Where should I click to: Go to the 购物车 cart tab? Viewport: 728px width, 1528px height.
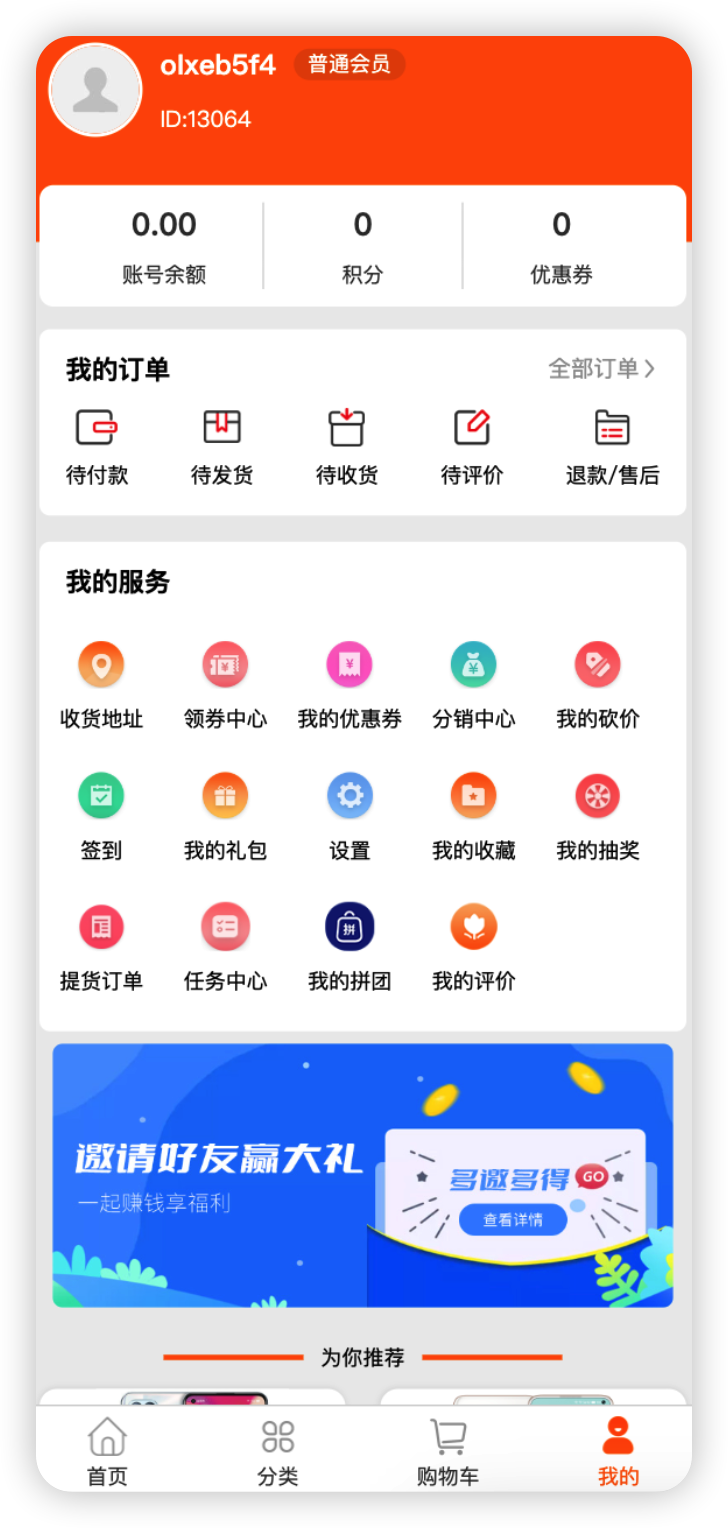[447, 1450]
